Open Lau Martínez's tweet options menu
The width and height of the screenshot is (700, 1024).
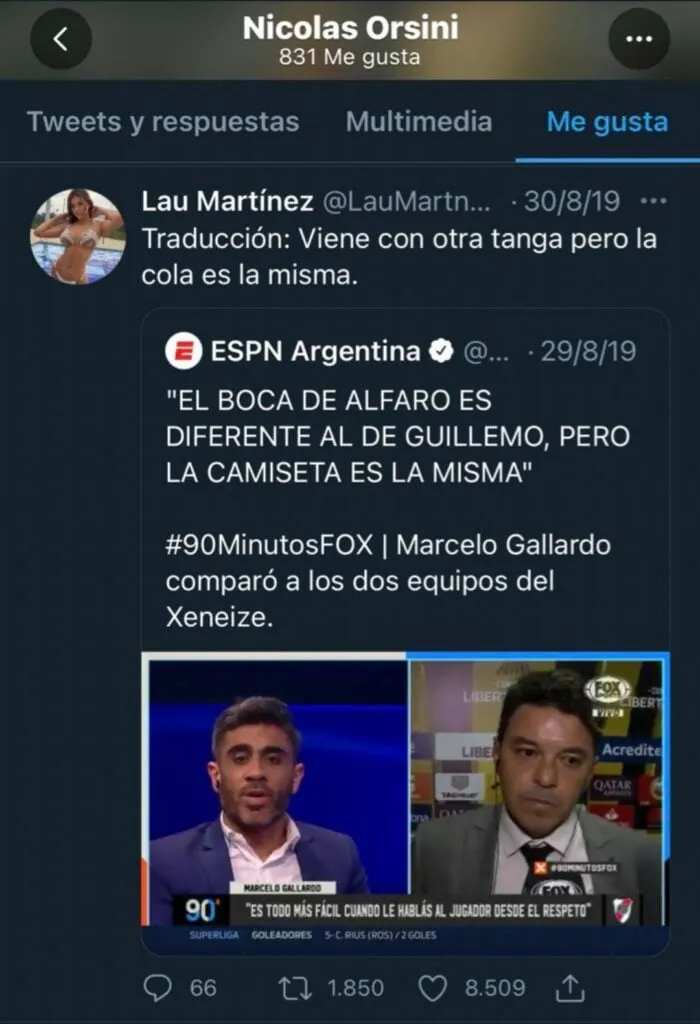(x=653, y=201)
